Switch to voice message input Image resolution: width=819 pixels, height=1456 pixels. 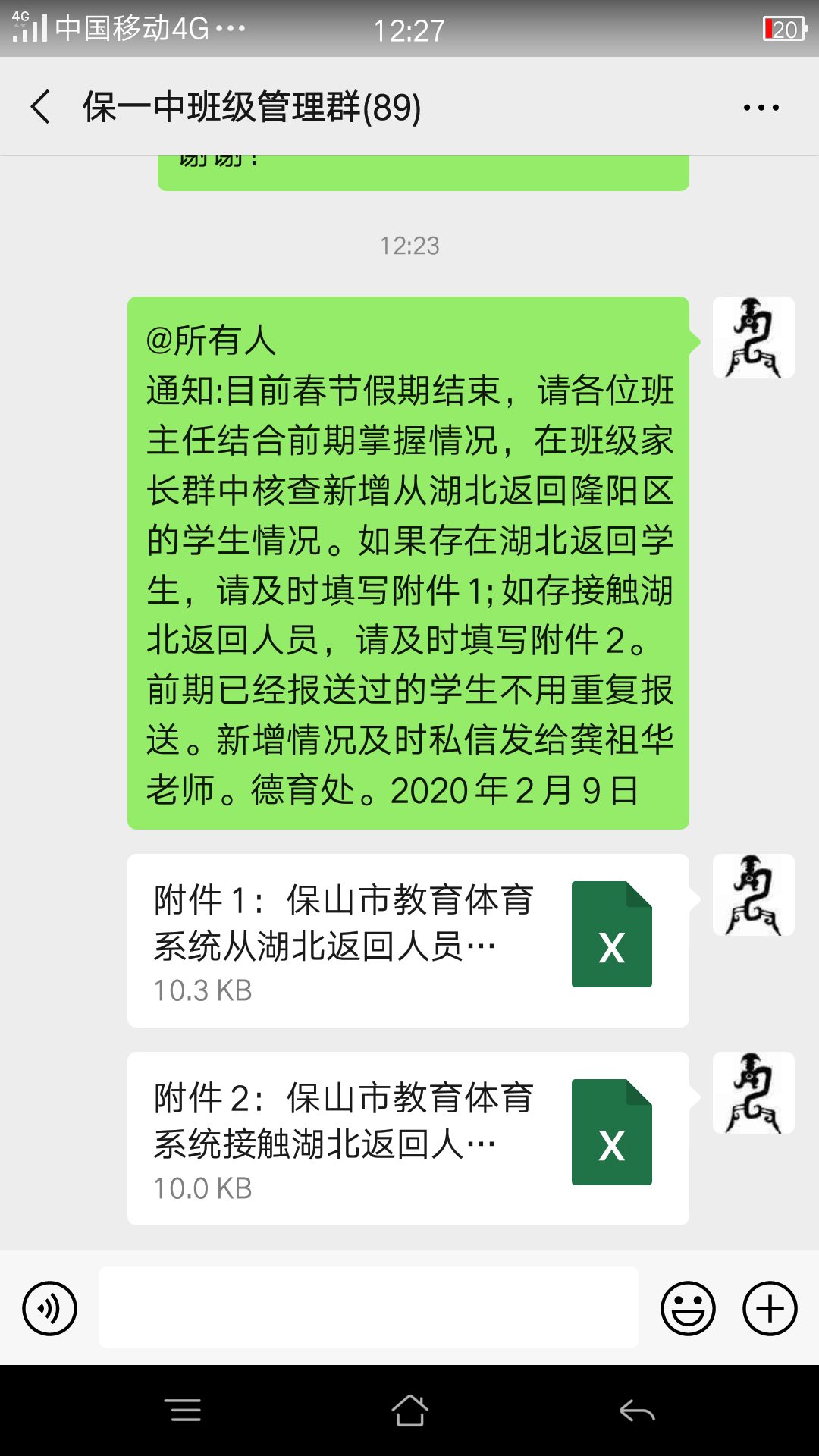(x=50, y=1308)
